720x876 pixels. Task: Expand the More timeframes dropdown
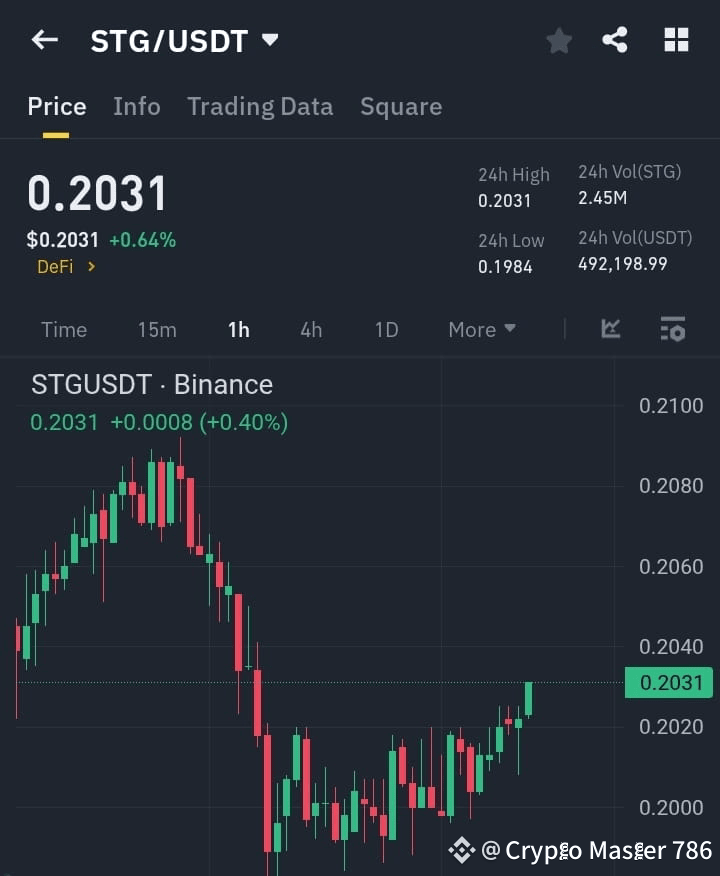tap(481, 329)
